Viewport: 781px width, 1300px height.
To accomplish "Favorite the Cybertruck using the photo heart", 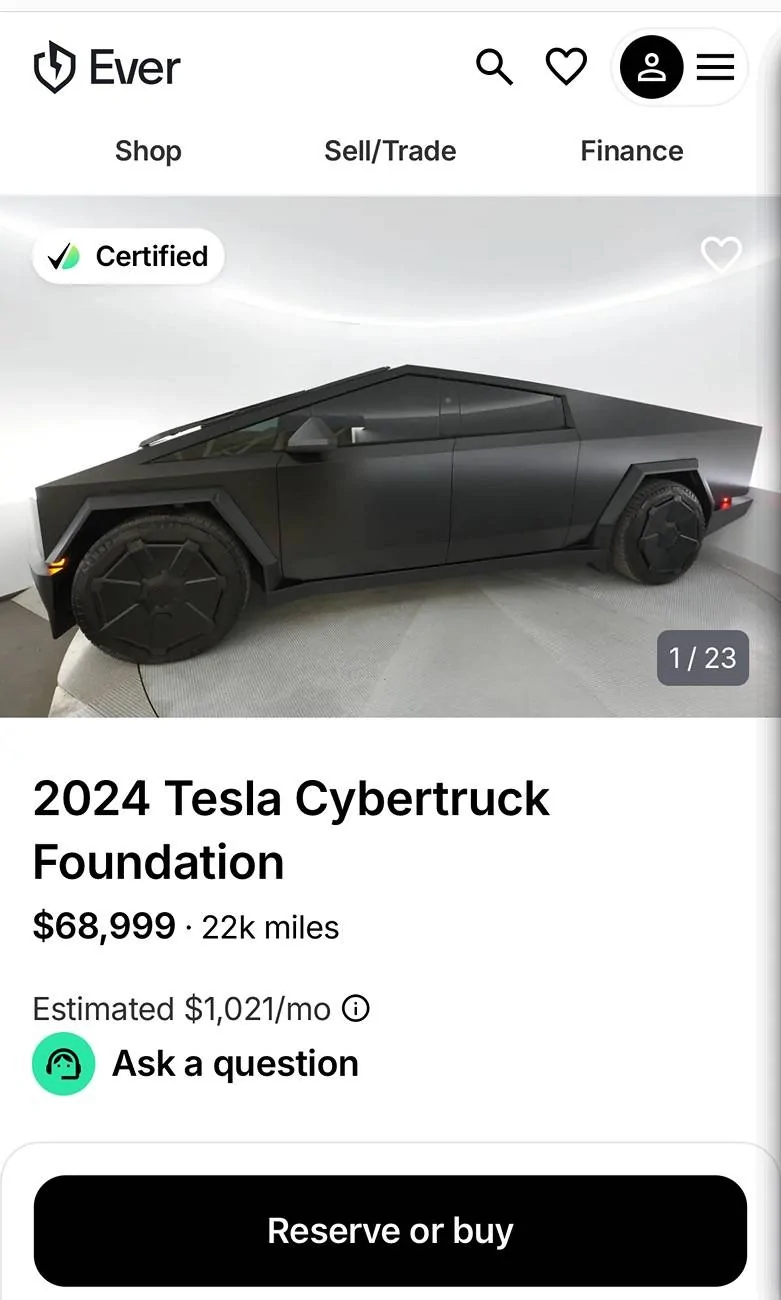I will (x=721, y=256).
